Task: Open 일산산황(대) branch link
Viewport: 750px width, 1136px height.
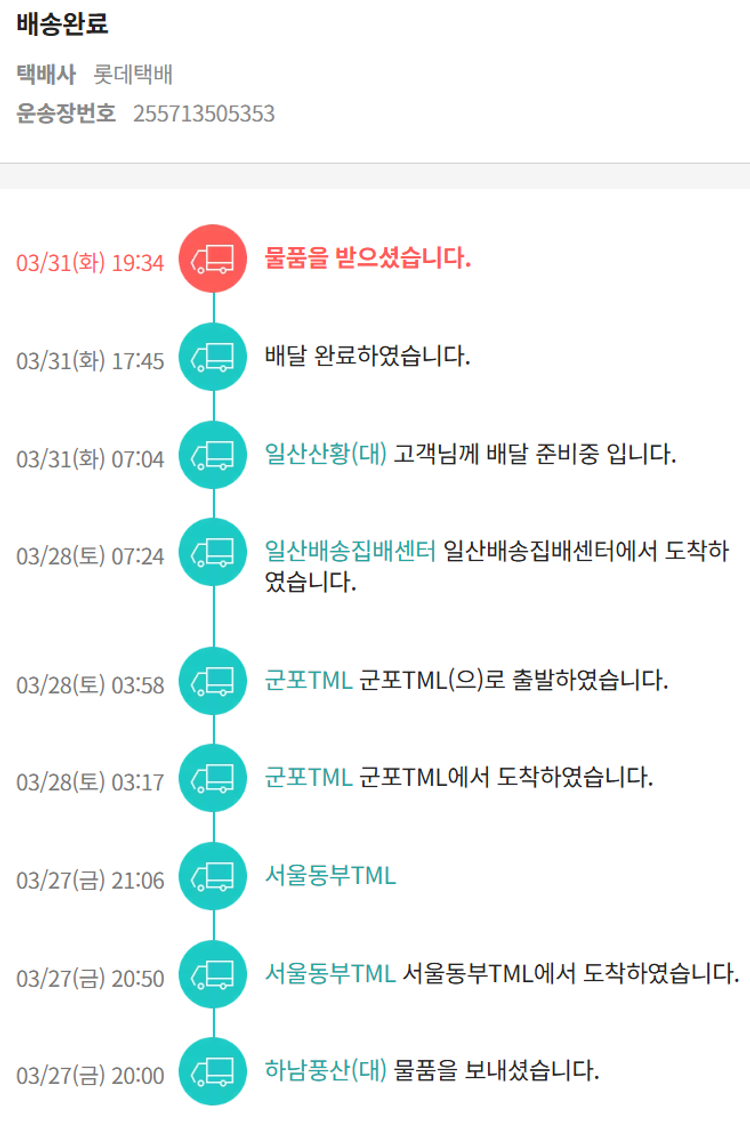Action: tap(325, 455)
